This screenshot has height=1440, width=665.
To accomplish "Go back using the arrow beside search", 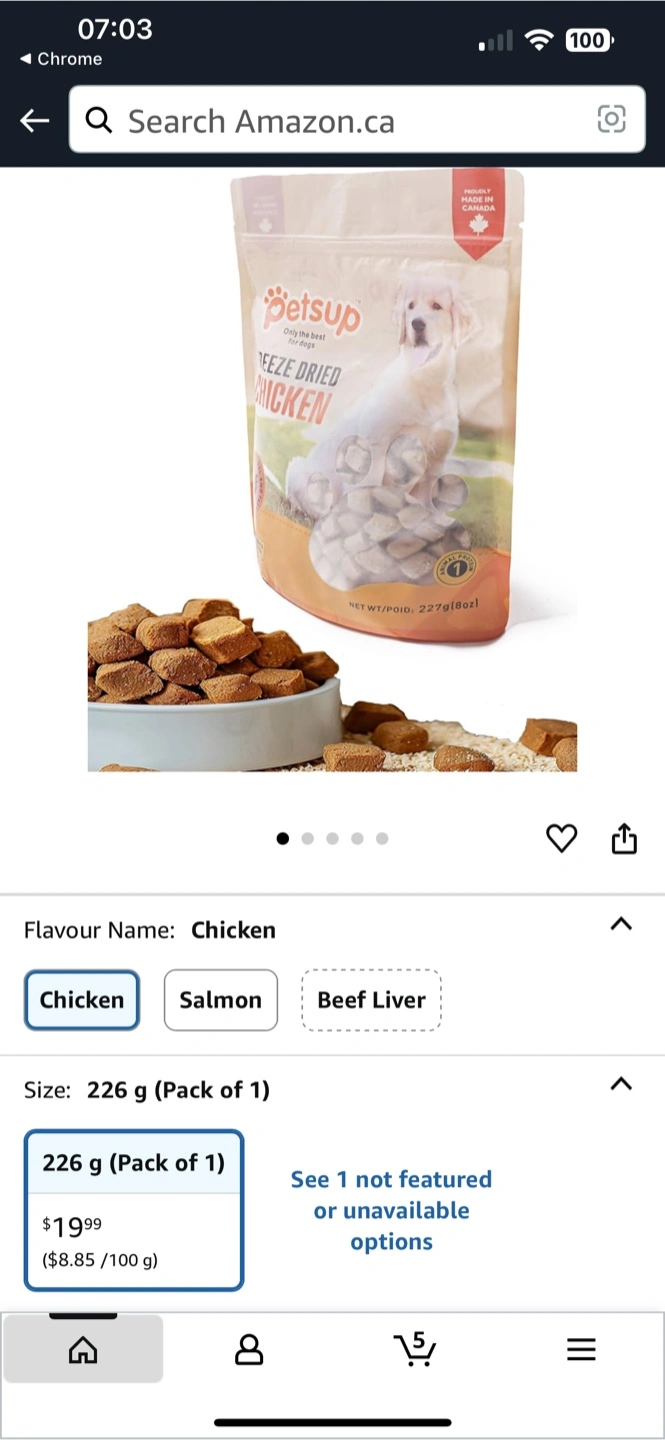I will [34, 121].
